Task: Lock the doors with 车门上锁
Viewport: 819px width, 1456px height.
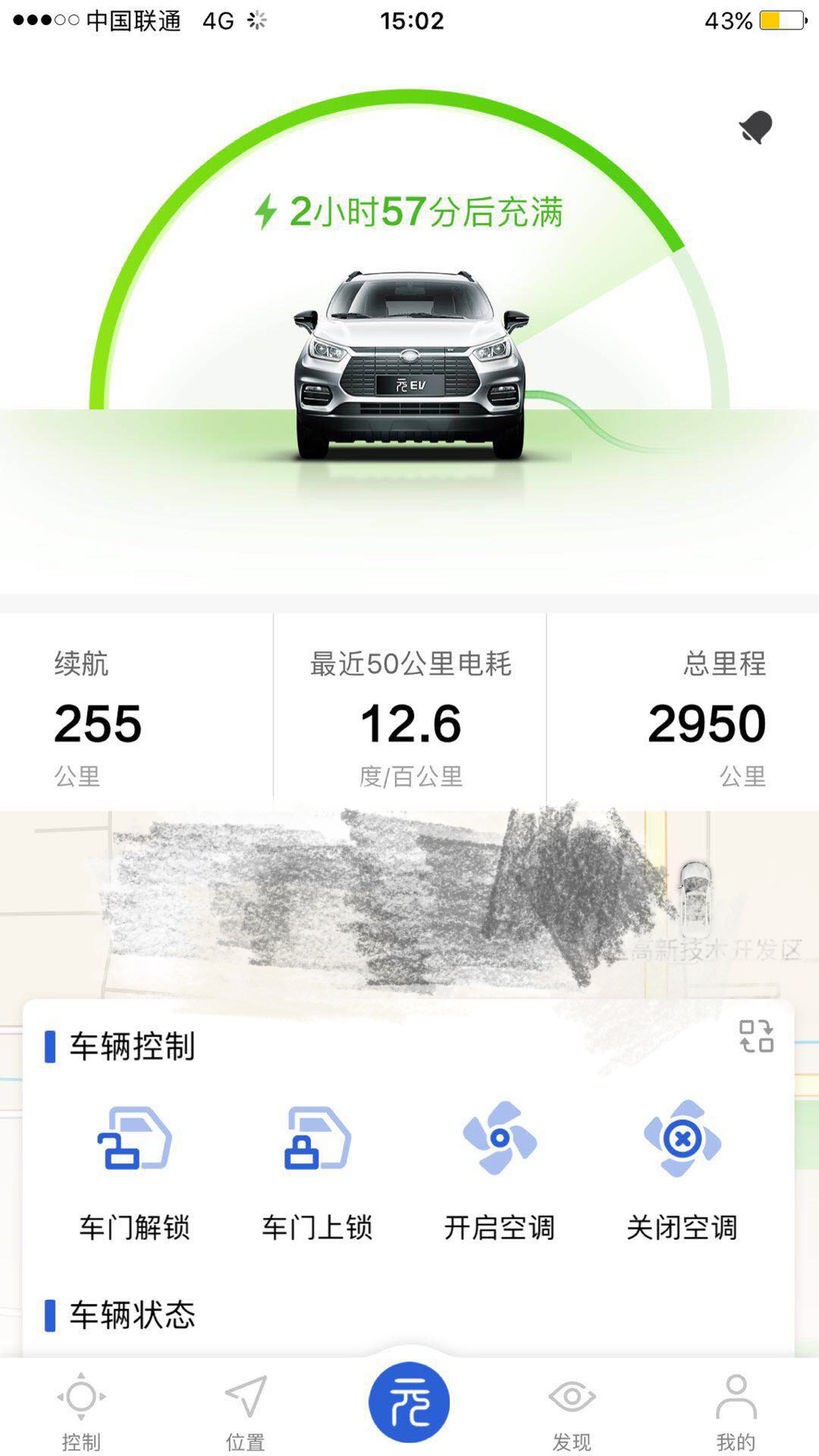Action: 317,1170
